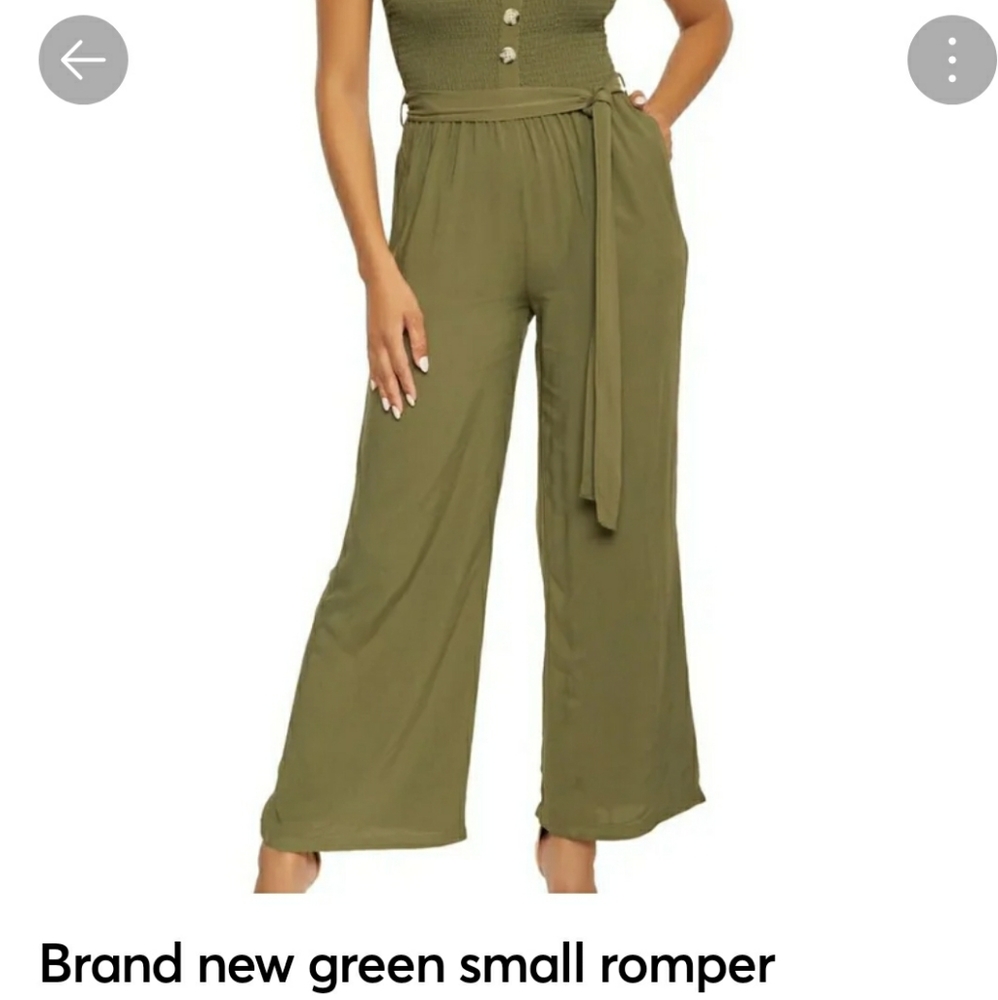998x1000 pixels.
Task: Tap the center of the product image
Action: (499, 455)
